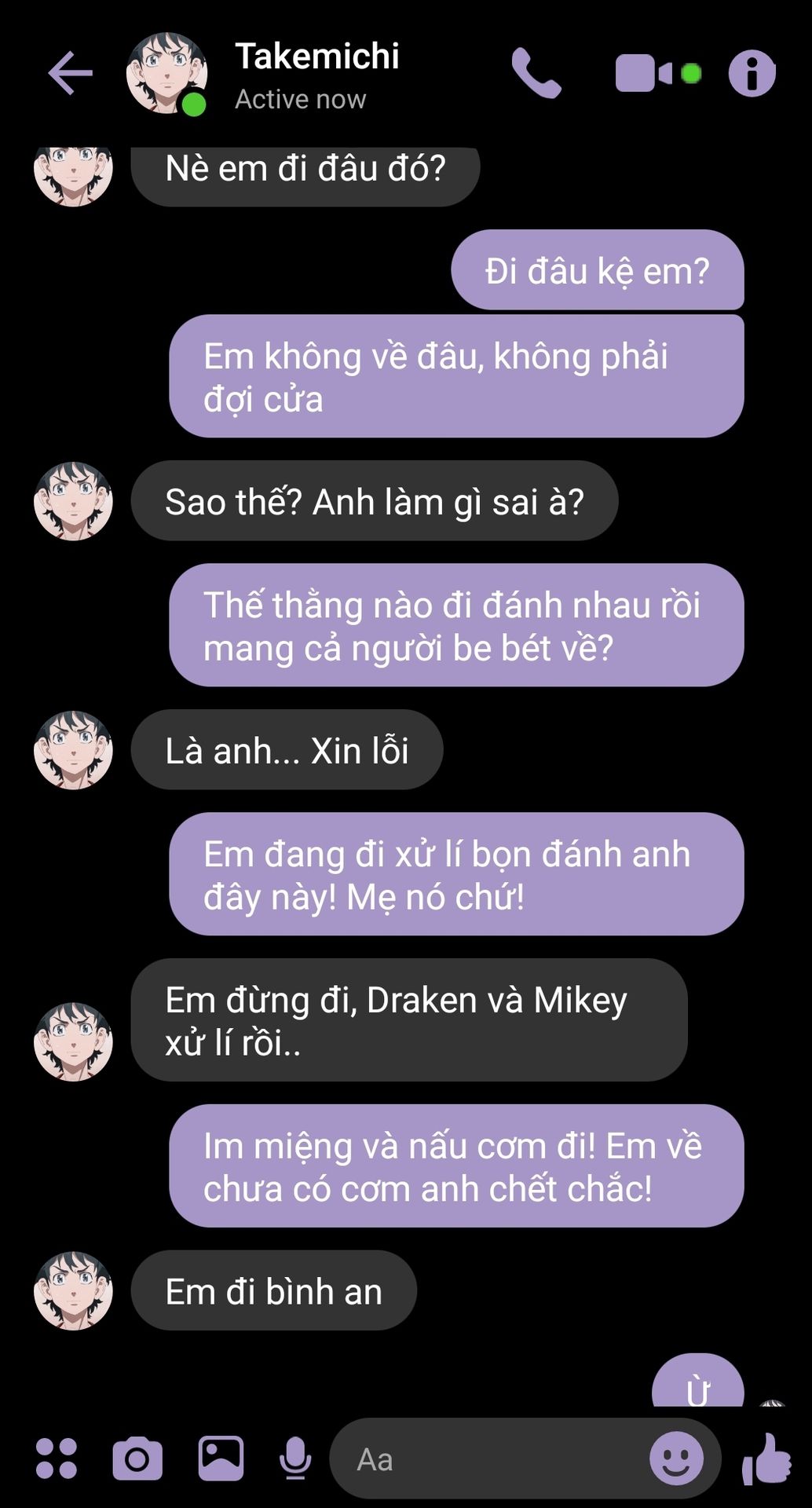Open conversation info

click(x=752, y=73)
